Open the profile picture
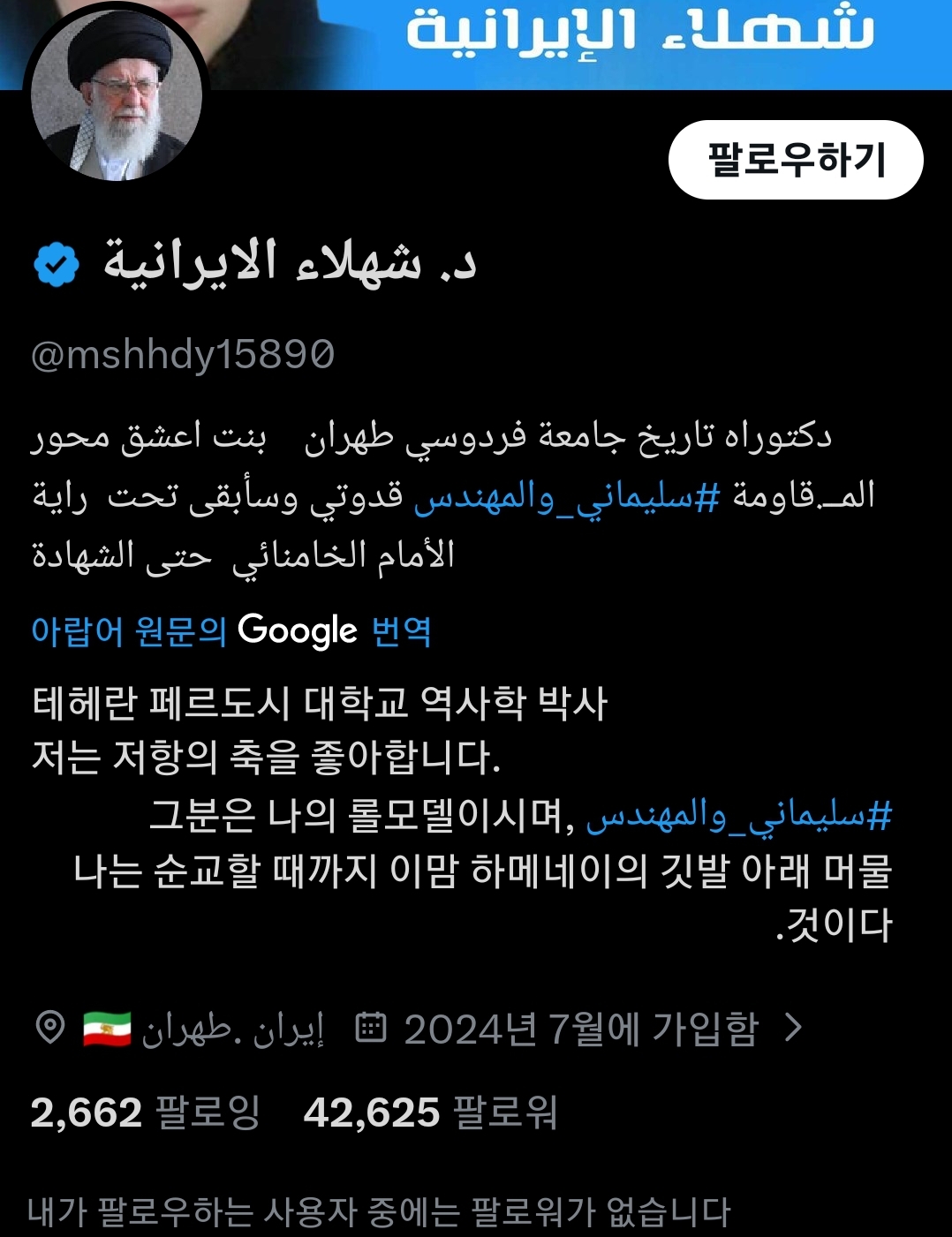 click(x=117, y=95)
